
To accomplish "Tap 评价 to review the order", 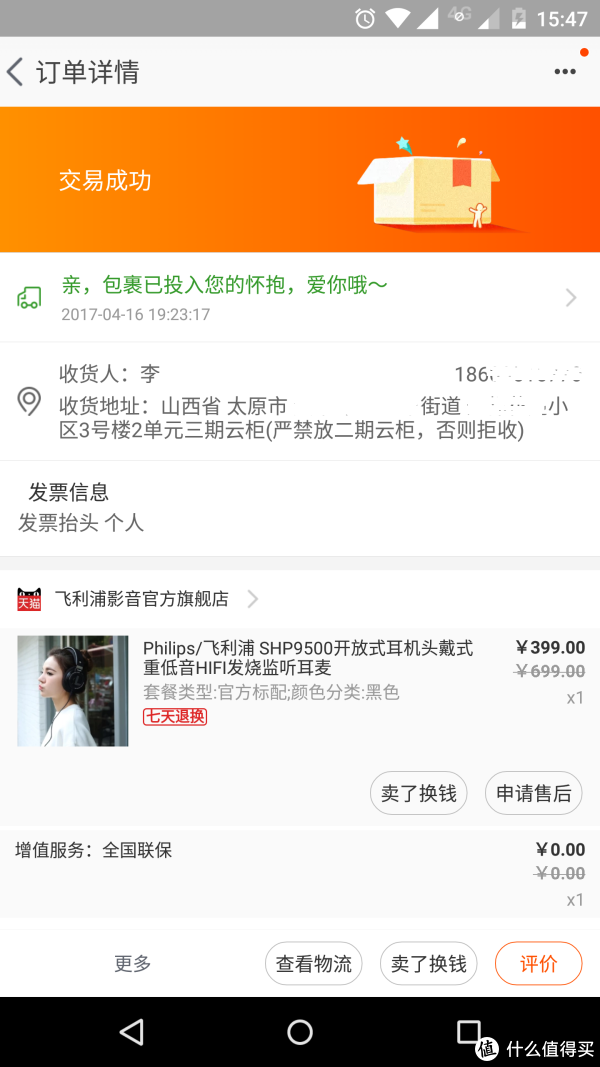I will click(x=538, y=964).
